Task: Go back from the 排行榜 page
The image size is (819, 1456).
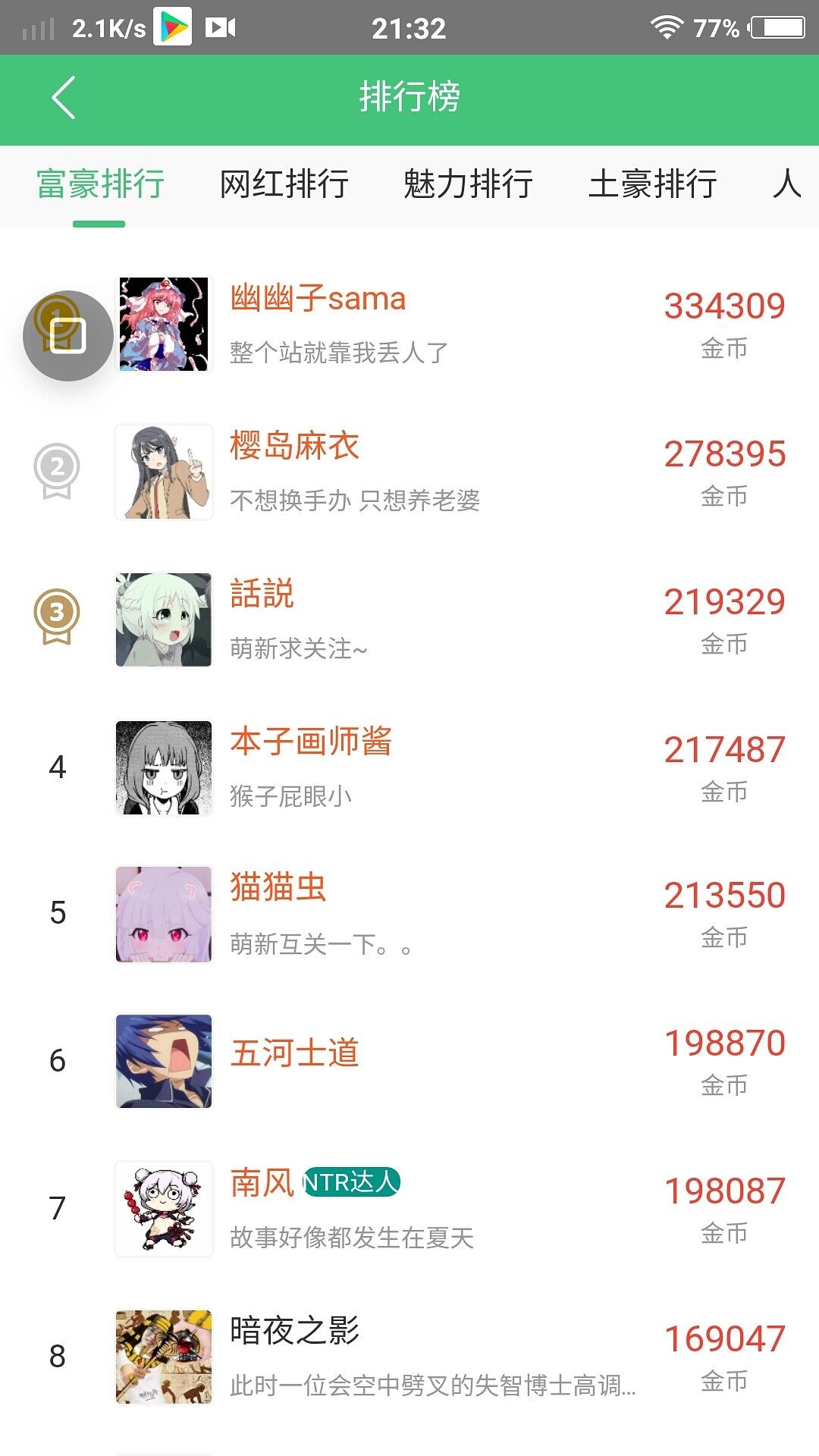Action: tap(64, 98)
